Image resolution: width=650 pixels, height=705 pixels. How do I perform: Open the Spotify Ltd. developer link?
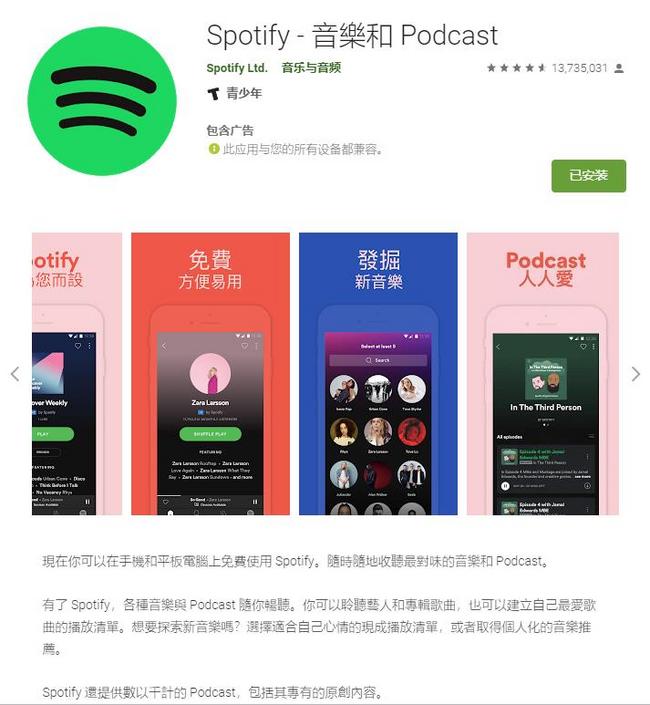pos(237,68)
